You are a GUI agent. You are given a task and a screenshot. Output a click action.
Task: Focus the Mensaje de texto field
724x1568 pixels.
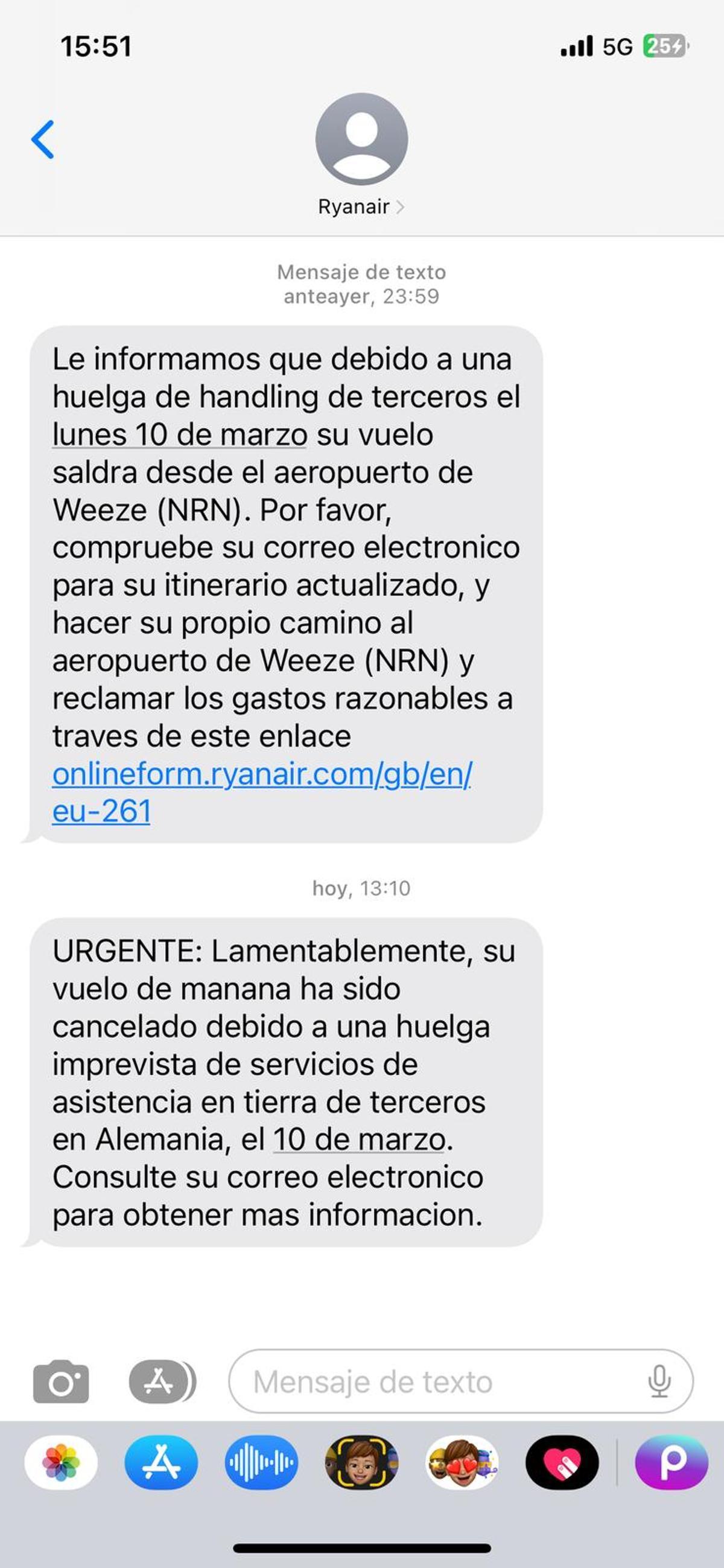pyautogui.click(x=438, y=1381)
